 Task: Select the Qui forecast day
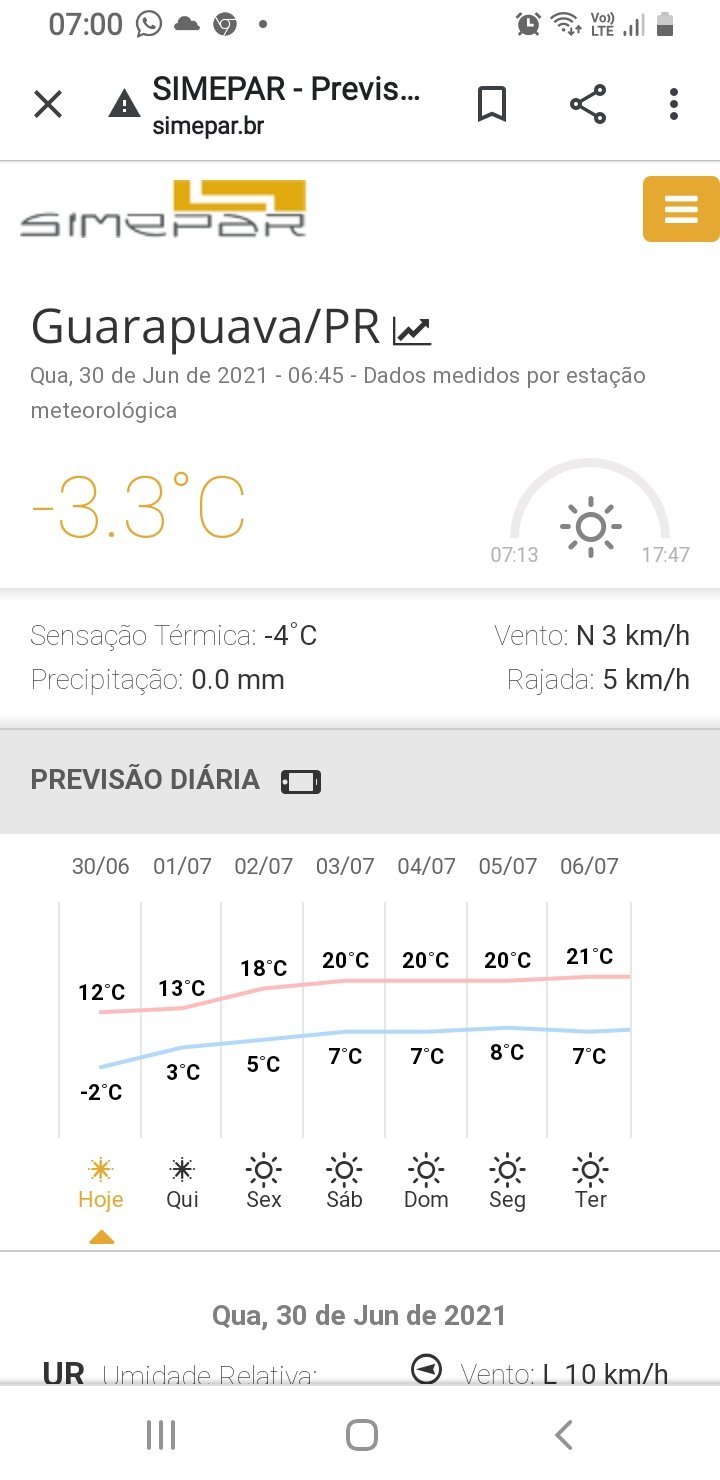pos(182,1183)
